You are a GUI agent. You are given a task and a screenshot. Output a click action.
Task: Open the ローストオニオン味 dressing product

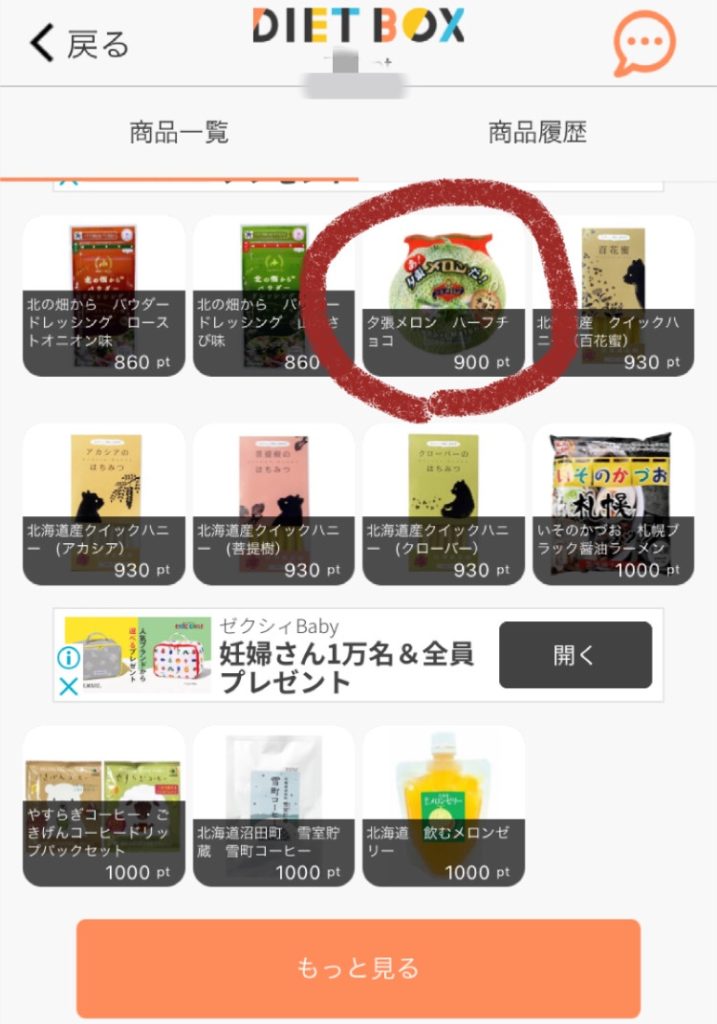point(104,296)
